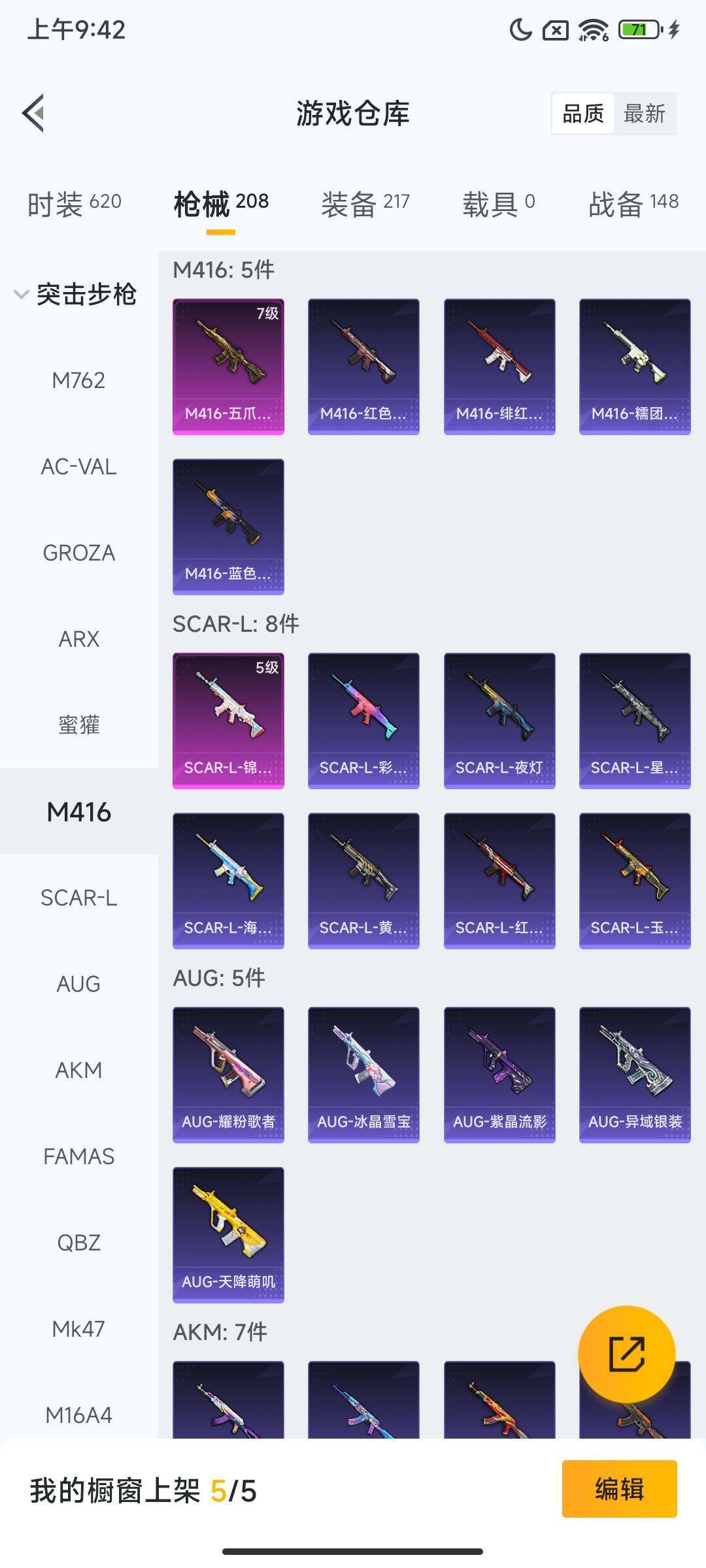Collapse the 突击步枪 category
This screenshot has height=1568, width=706.
[x=76, y=294]
